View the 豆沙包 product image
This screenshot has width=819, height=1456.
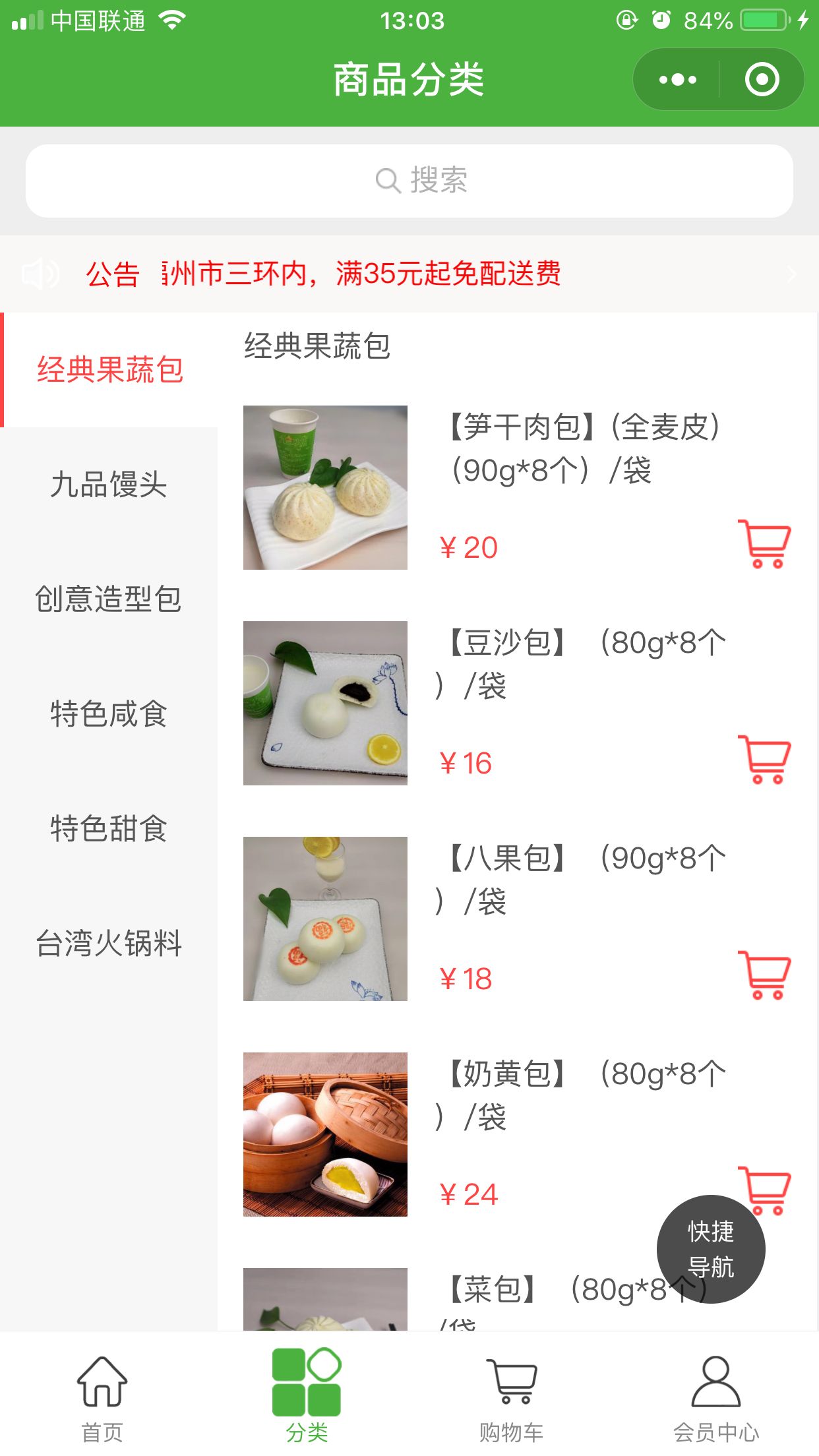[x=325, y=703]
